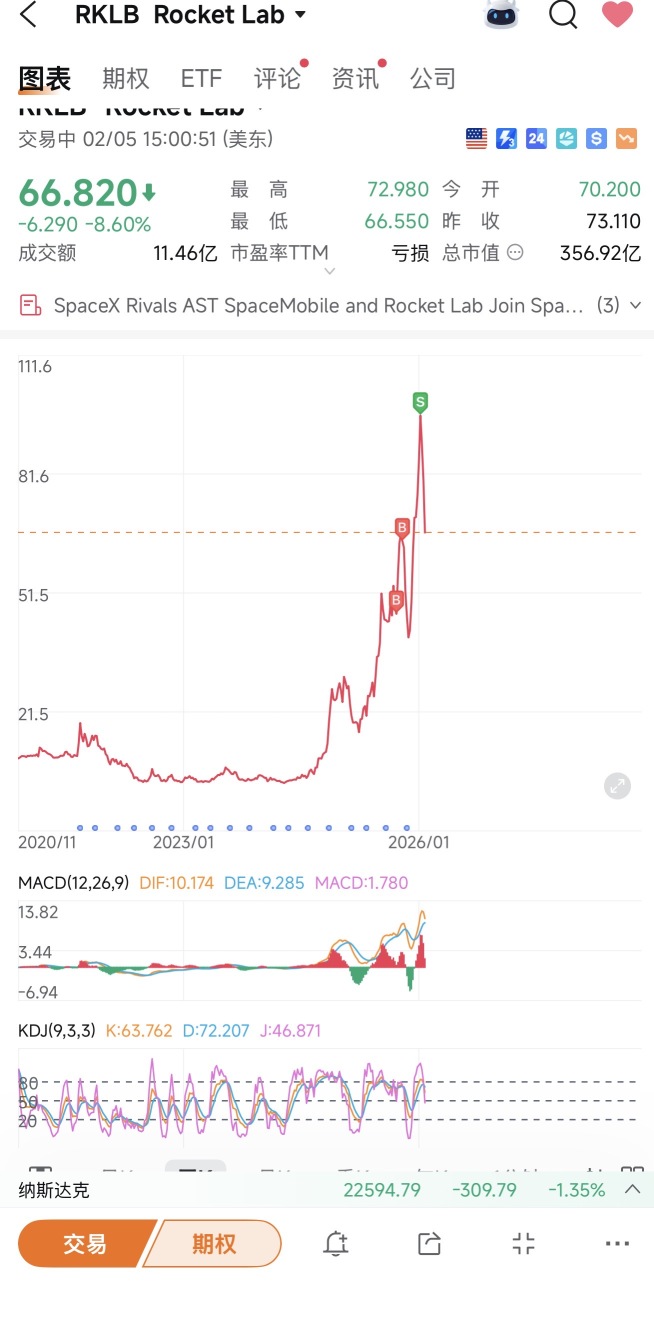Open the 资讯 tab
The width and height of the screenshot is (654, 1330).
[x=355, y=78]
